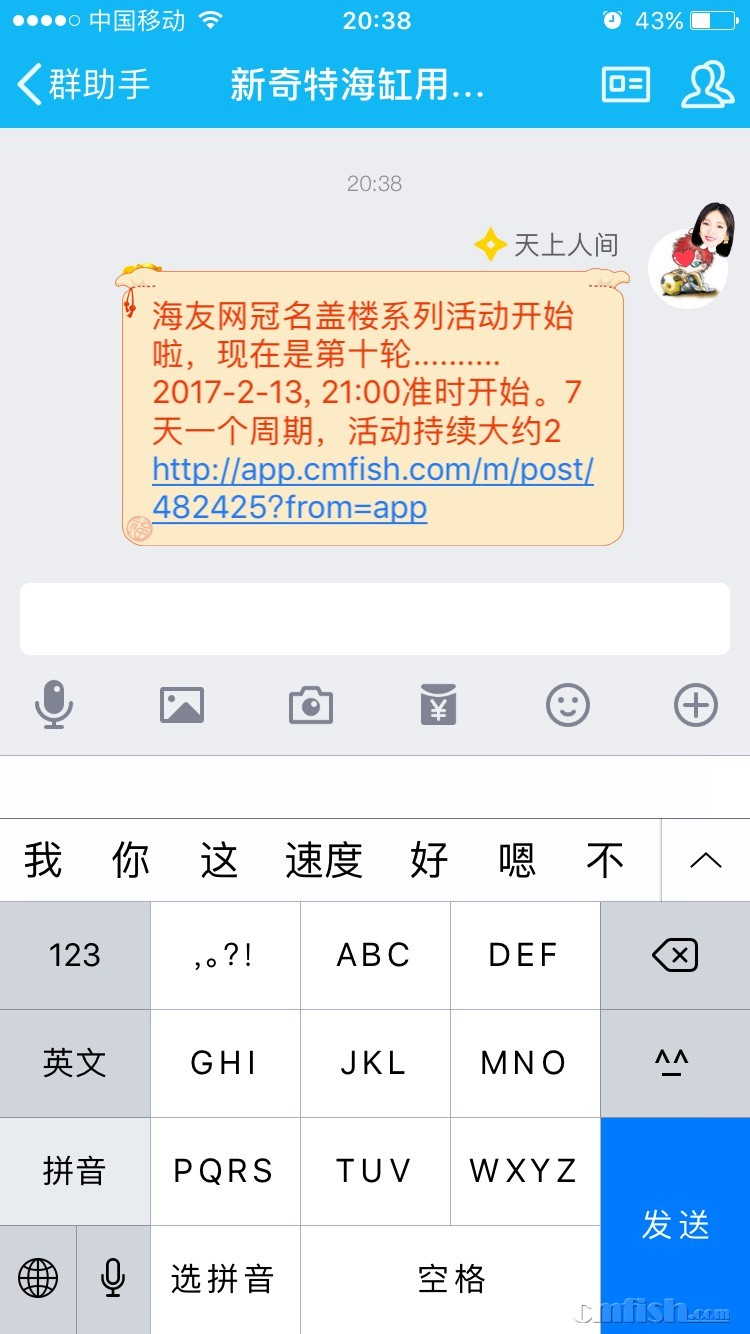The image size is (750, 1334).
Task: Focus the message text input box
Action: 374,619
